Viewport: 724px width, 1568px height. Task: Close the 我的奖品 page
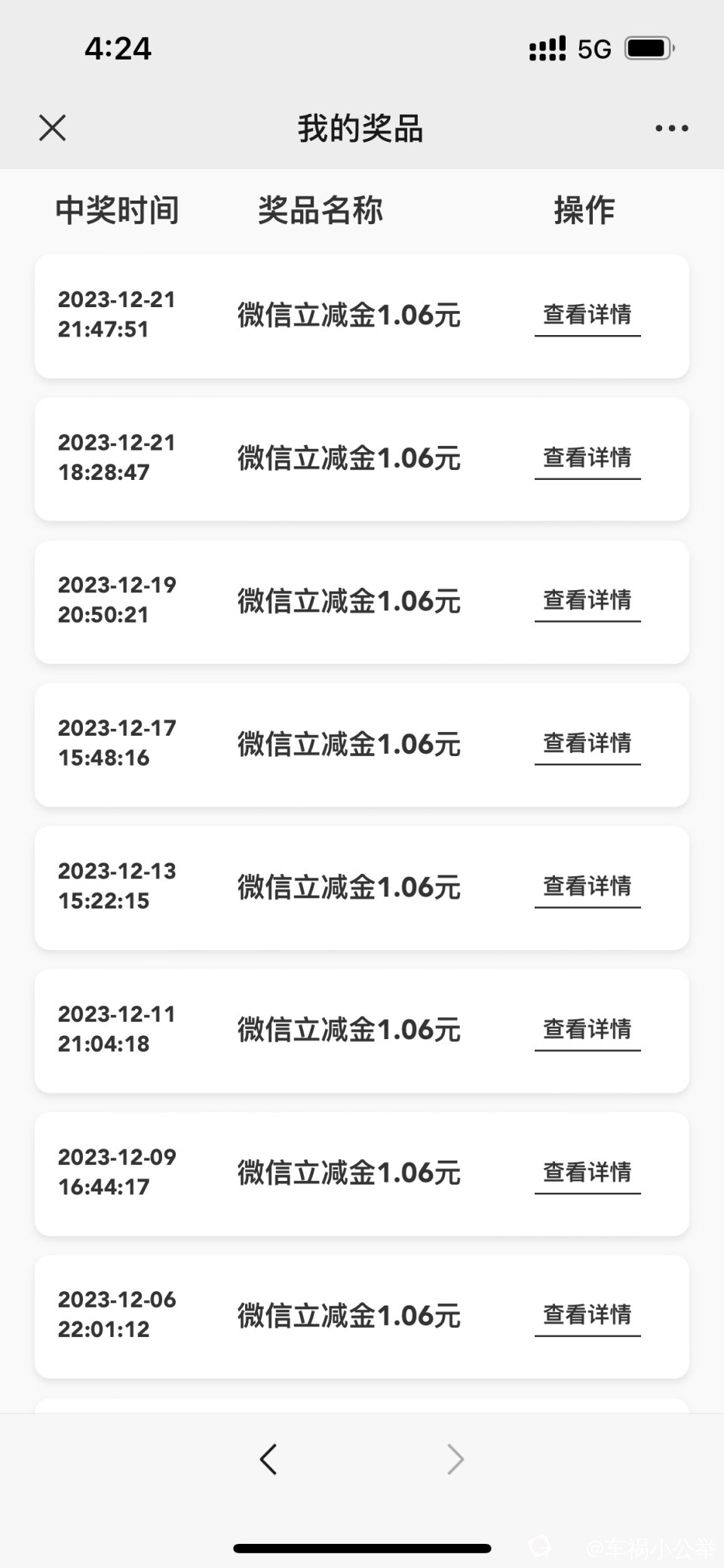click(x=52, y=128)
